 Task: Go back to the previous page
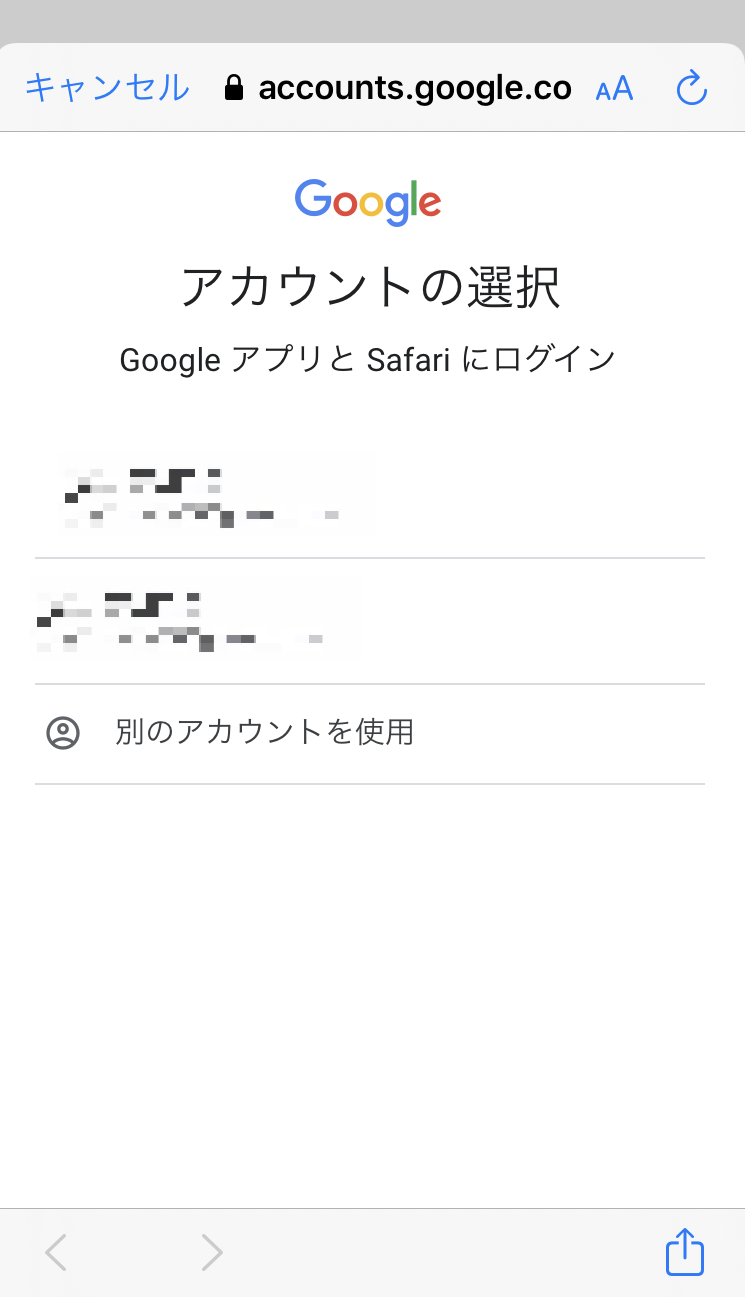tap(56, 1252)
